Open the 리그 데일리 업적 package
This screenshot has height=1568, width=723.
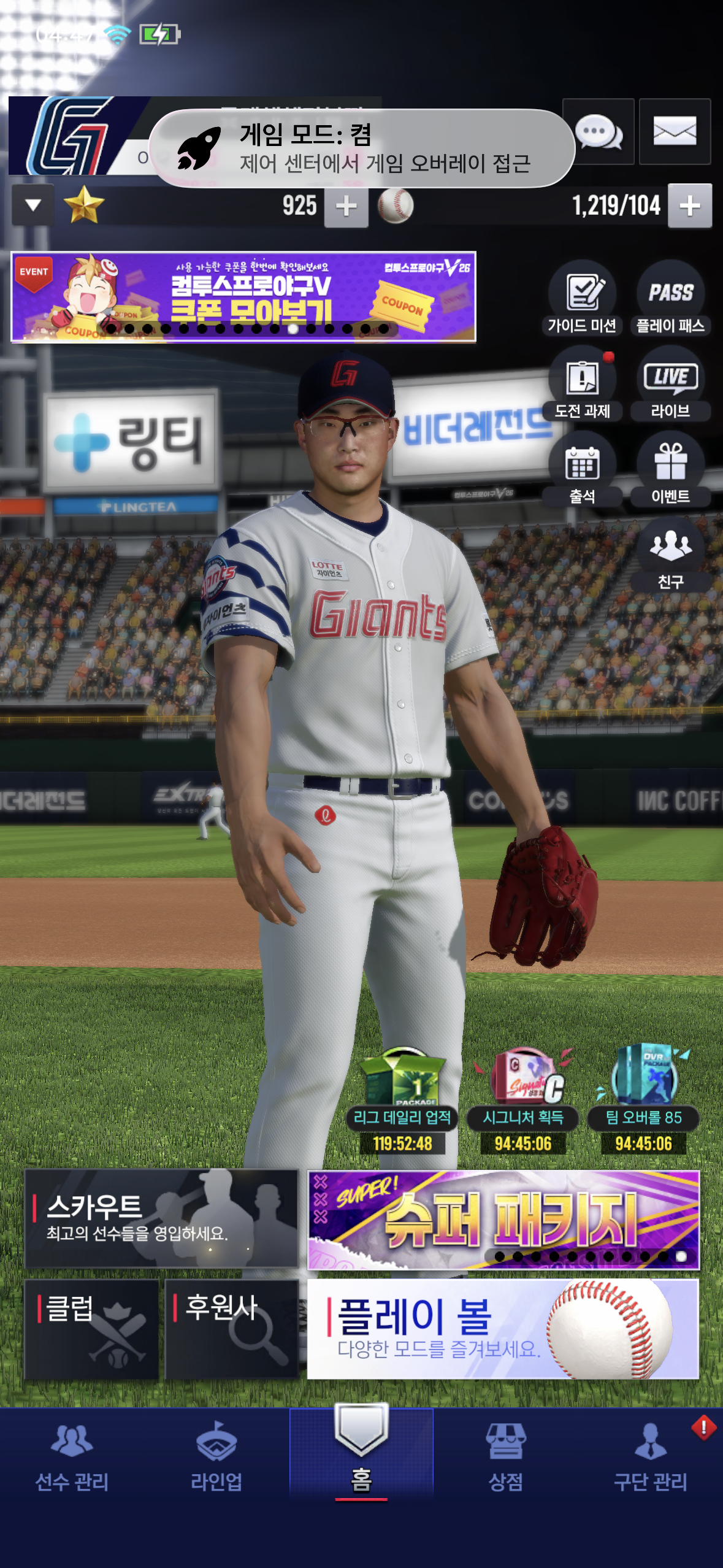[x=402, y=1101]
